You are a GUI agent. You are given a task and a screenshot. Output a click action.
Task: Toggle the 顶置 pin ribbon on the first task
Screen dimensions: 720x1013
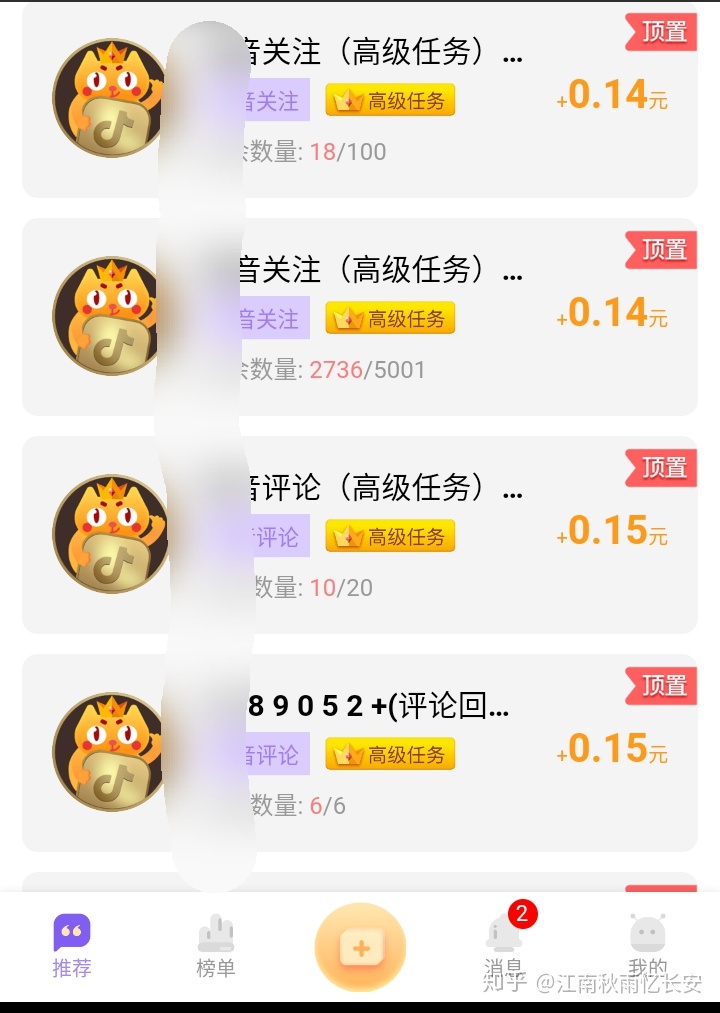point(660,32)
